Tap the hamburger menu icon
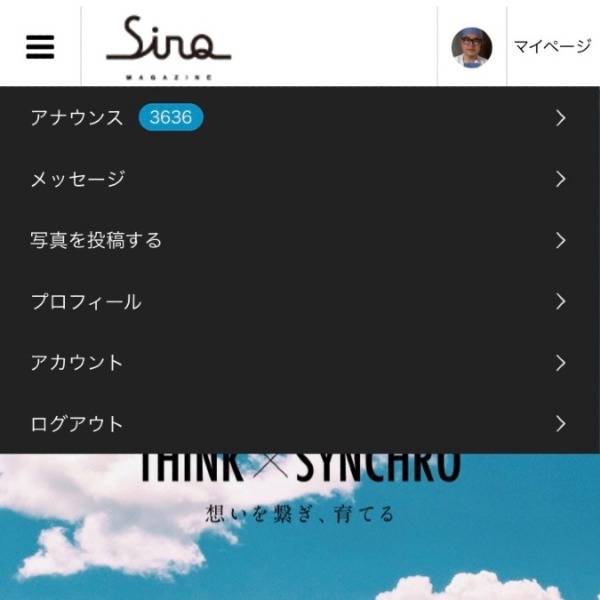The image size is (600, 600). click(40, 46)
